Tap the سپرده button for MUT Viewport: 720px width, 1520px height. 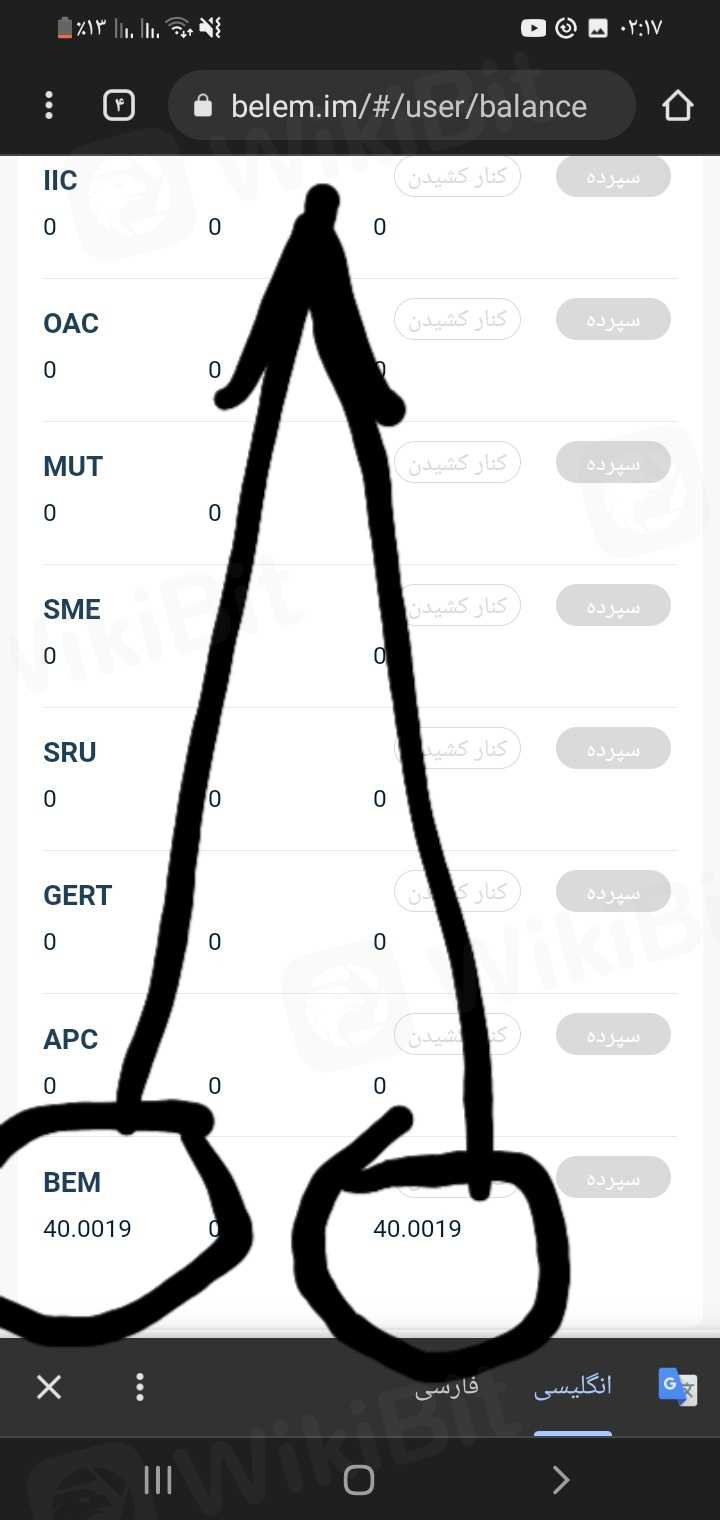(x=613, y=462)
